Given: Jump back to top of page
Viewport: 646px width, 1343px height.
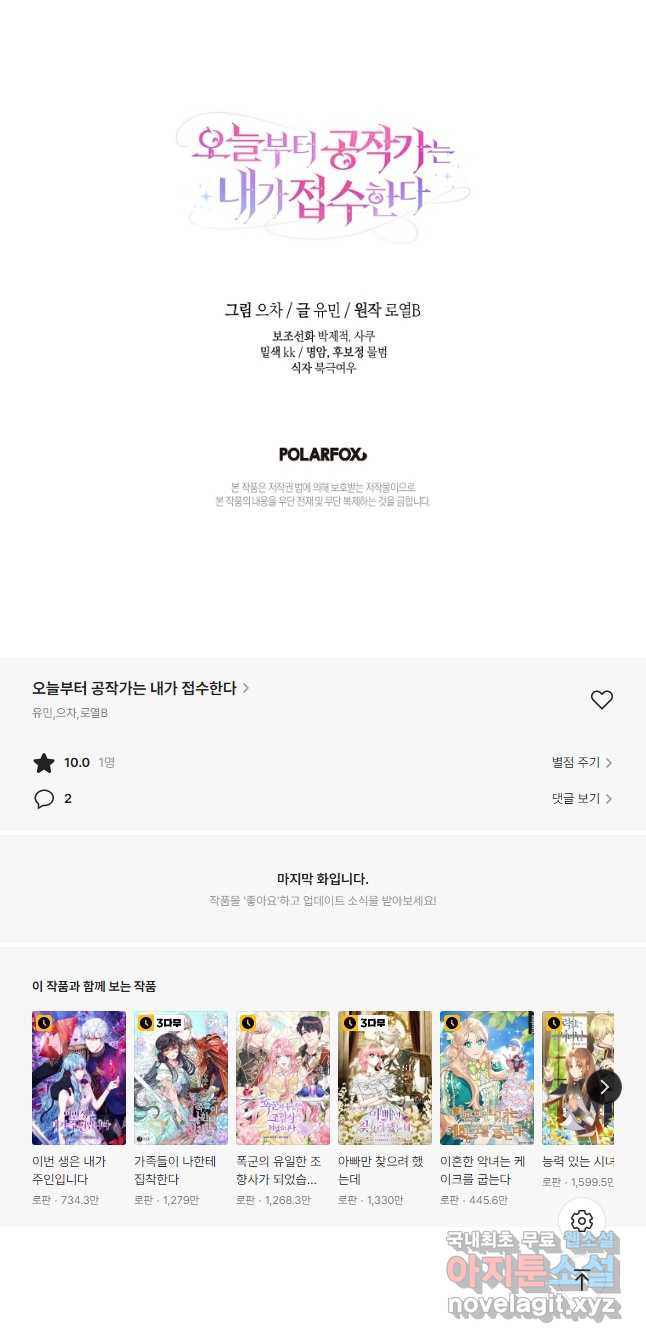Looking at the screenshot, I should (582, 1279).
